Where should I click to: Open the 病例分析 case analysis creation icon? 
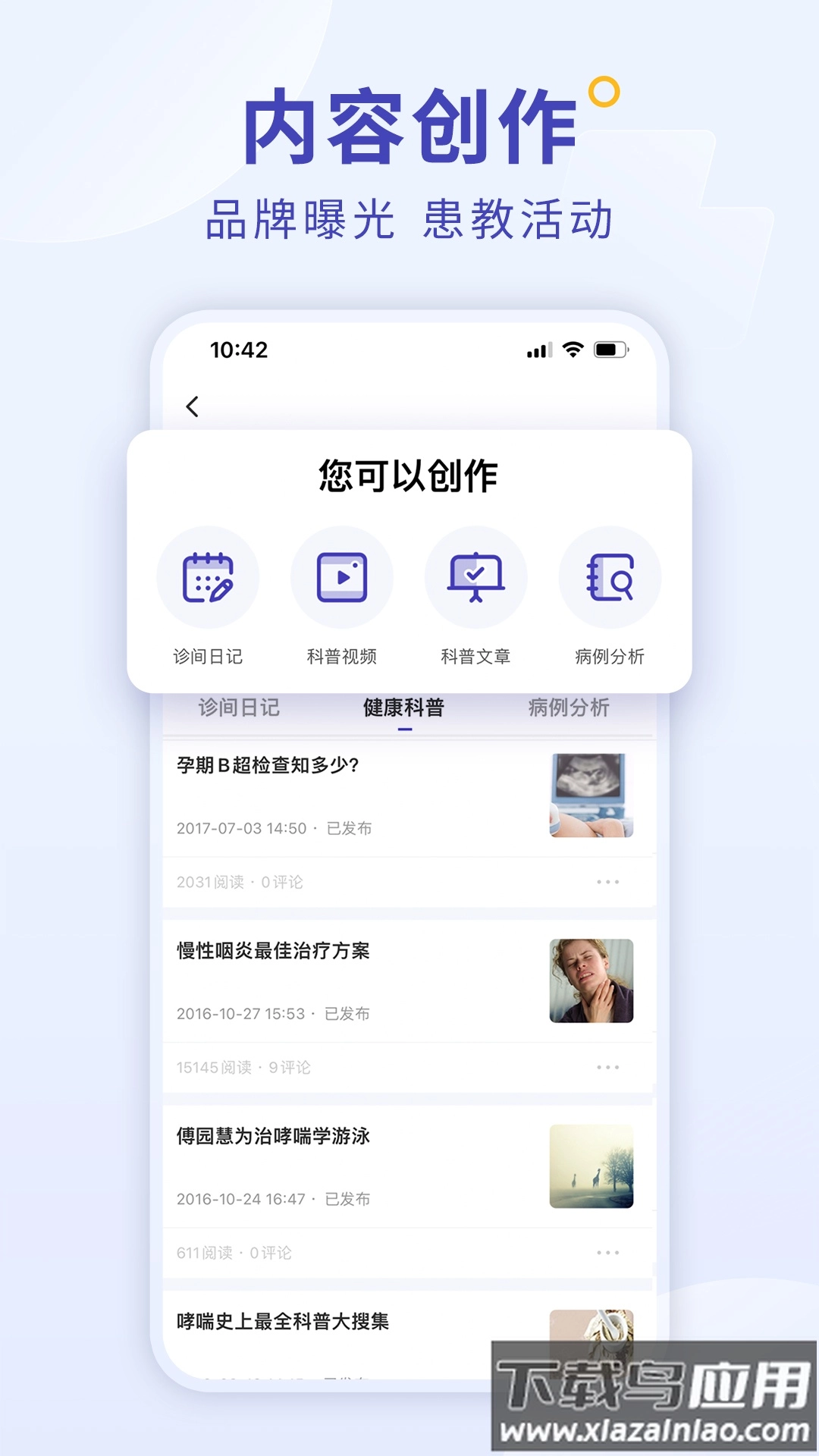click(610, 577)
